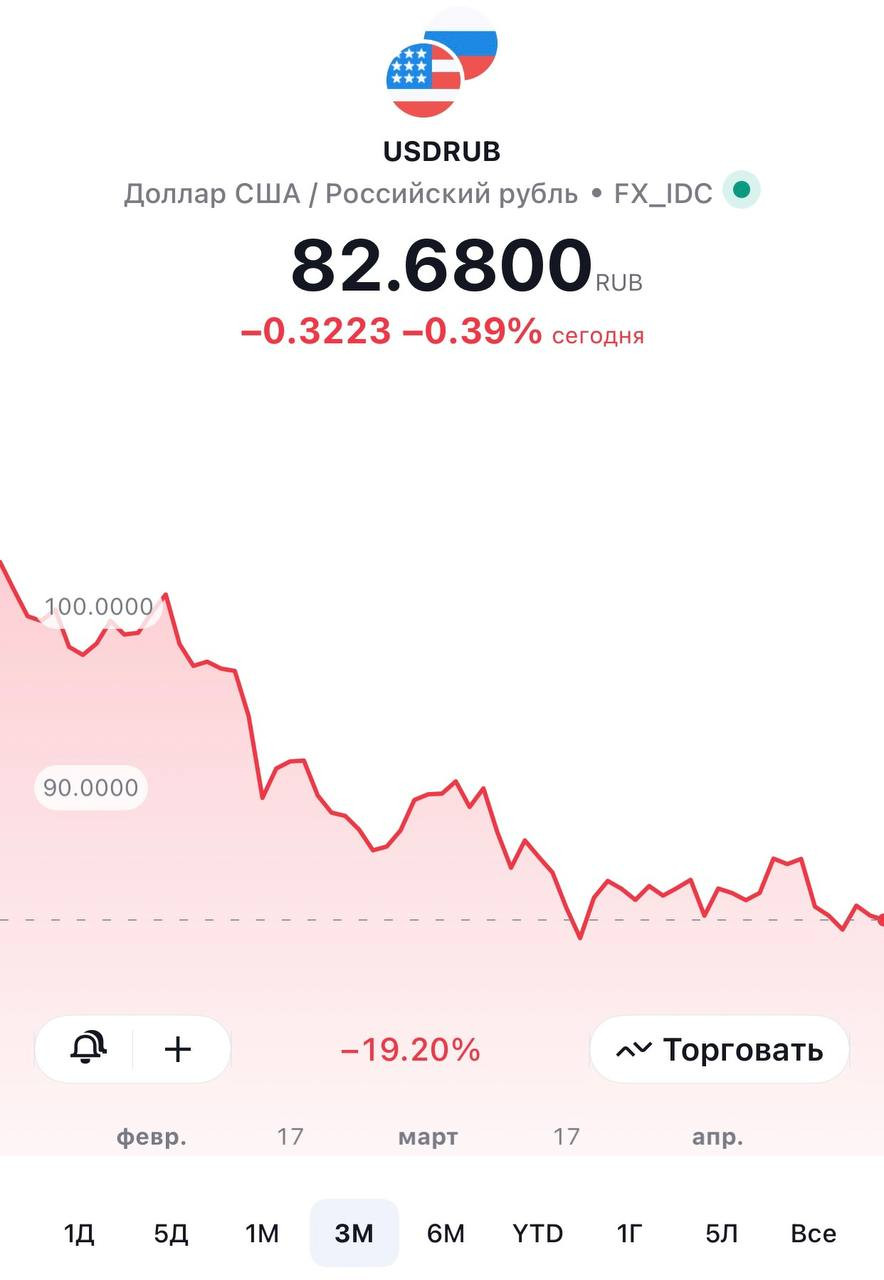View the 1Г chart range

629,1233
